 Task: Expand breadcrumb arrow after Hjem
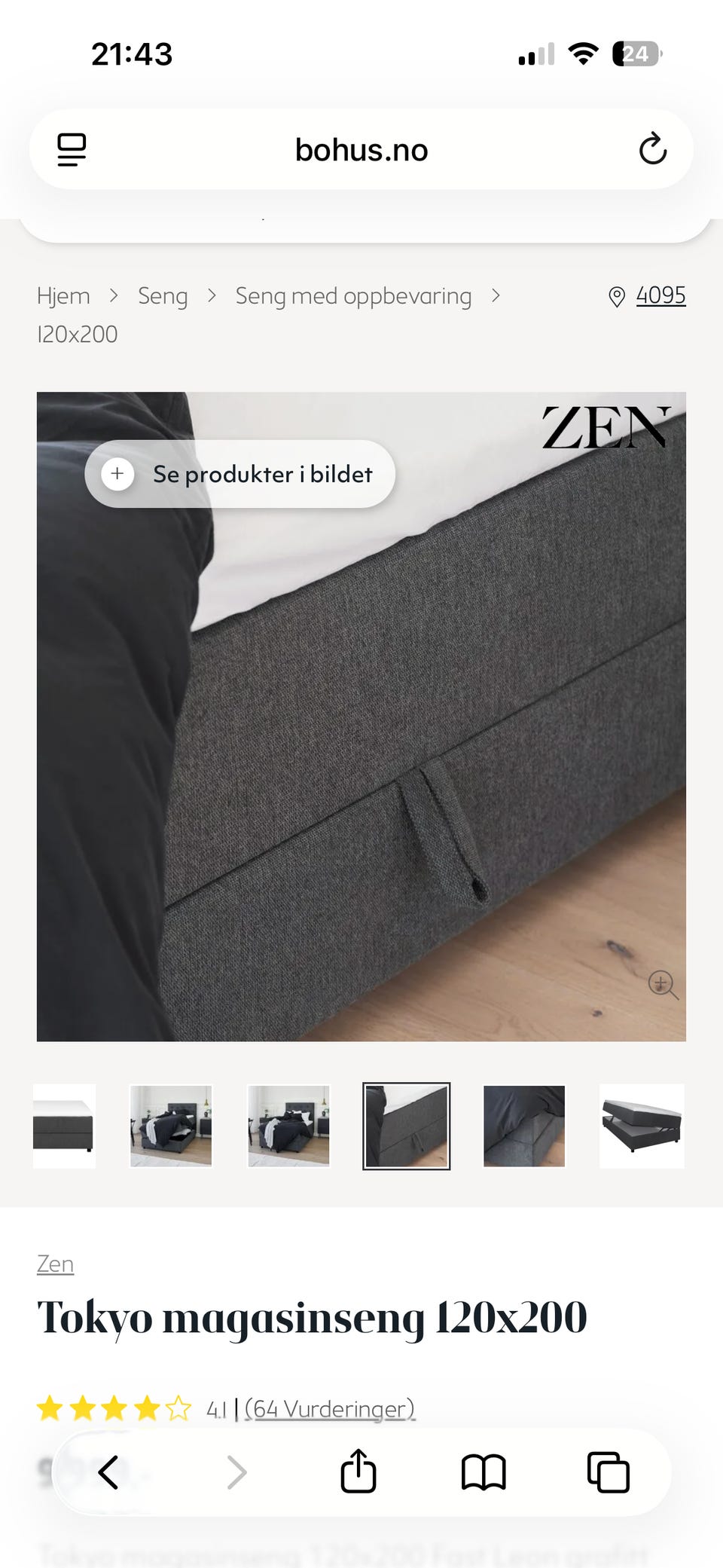(114, 295)
